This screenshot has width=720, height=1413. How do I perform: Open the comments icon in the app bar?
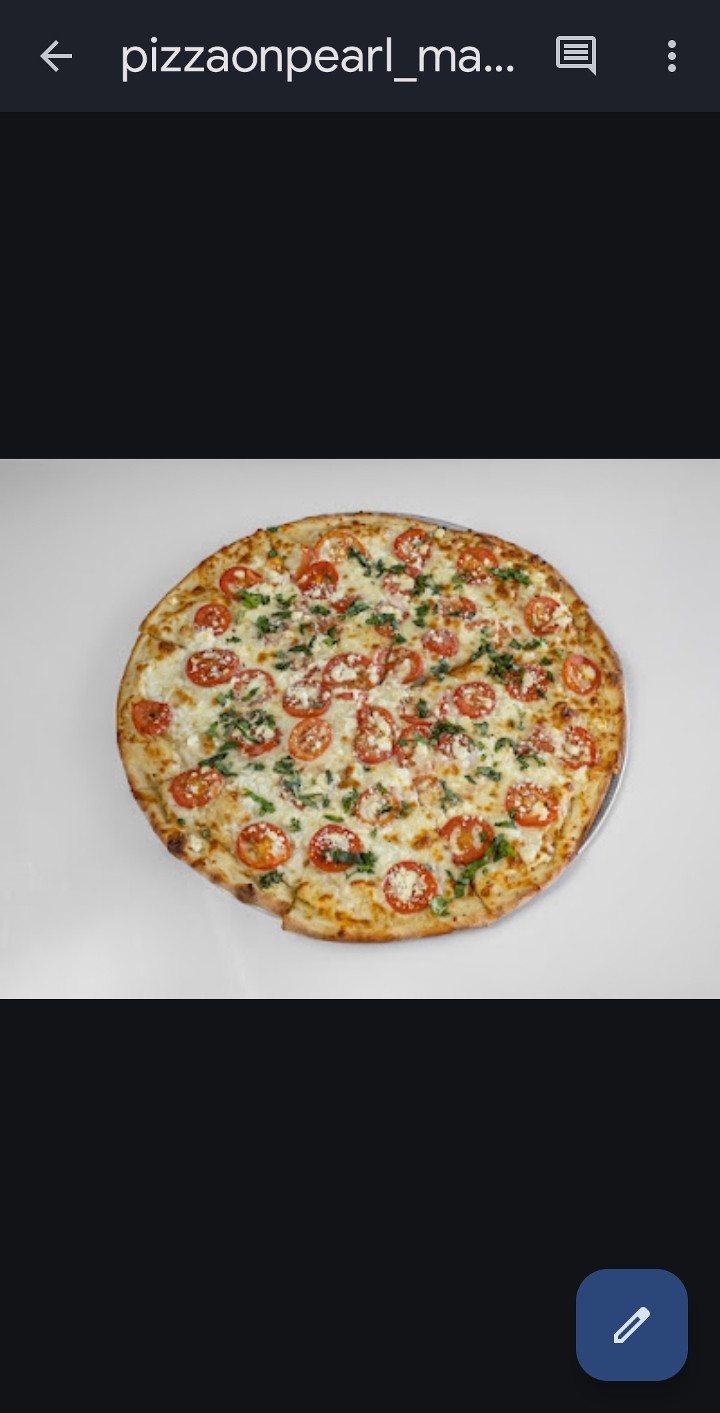[576, 57]
